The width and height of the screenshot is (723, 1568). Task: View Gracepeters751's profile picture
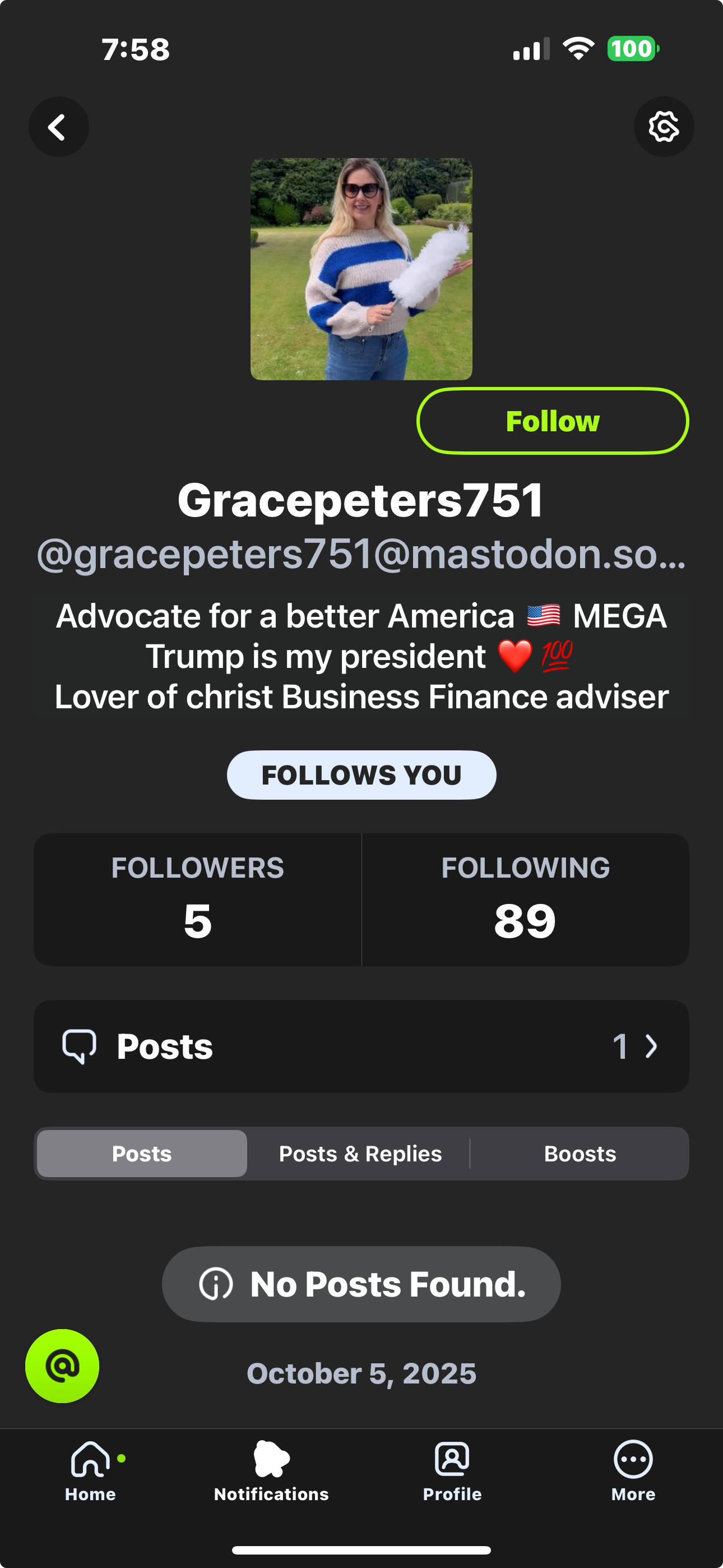point(361,269)
